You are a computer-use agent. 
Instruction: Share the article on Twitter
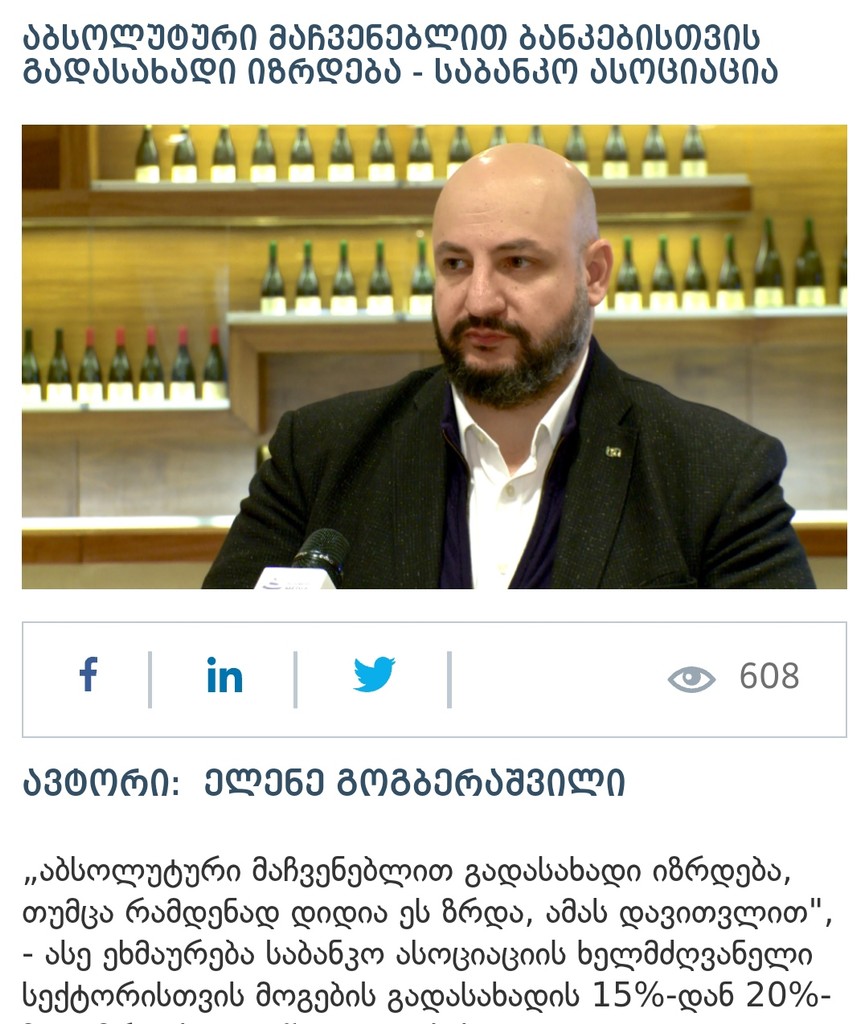click(374, 676)
